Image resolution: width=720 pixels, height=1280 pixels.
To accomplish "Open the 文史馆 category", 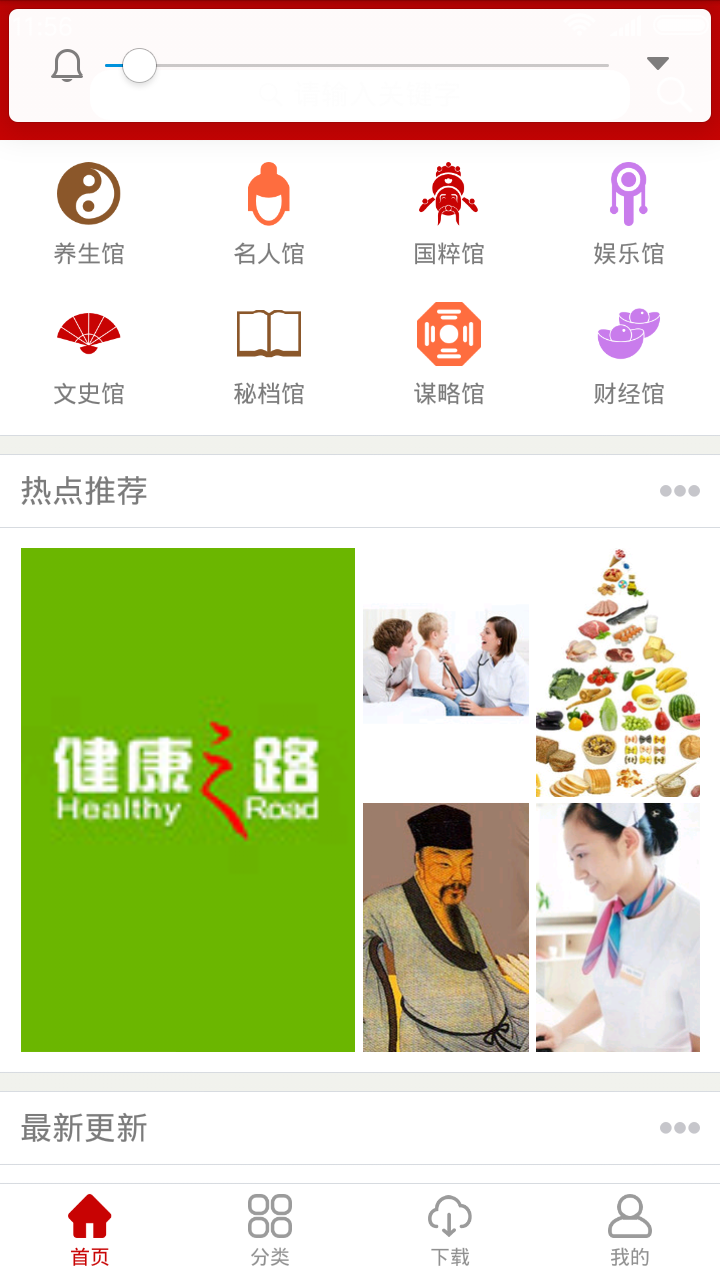I will (89, 353).
